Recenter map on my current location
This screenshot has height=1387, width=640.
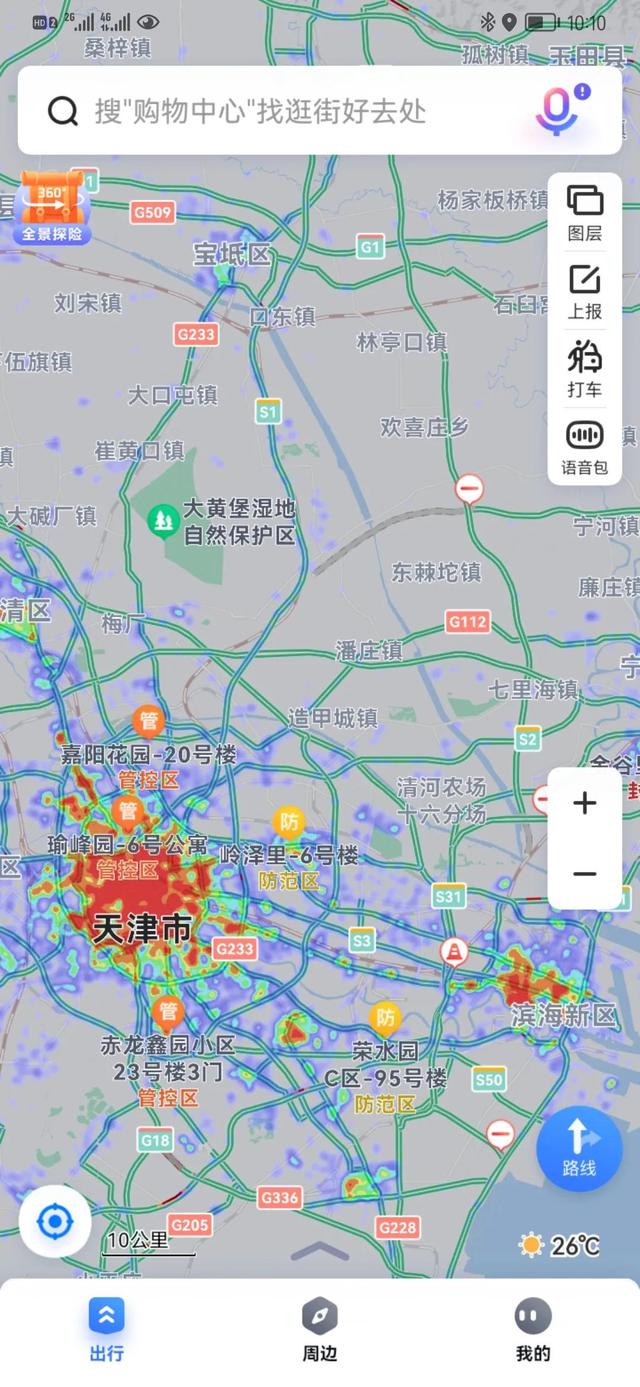[55, 1221]
